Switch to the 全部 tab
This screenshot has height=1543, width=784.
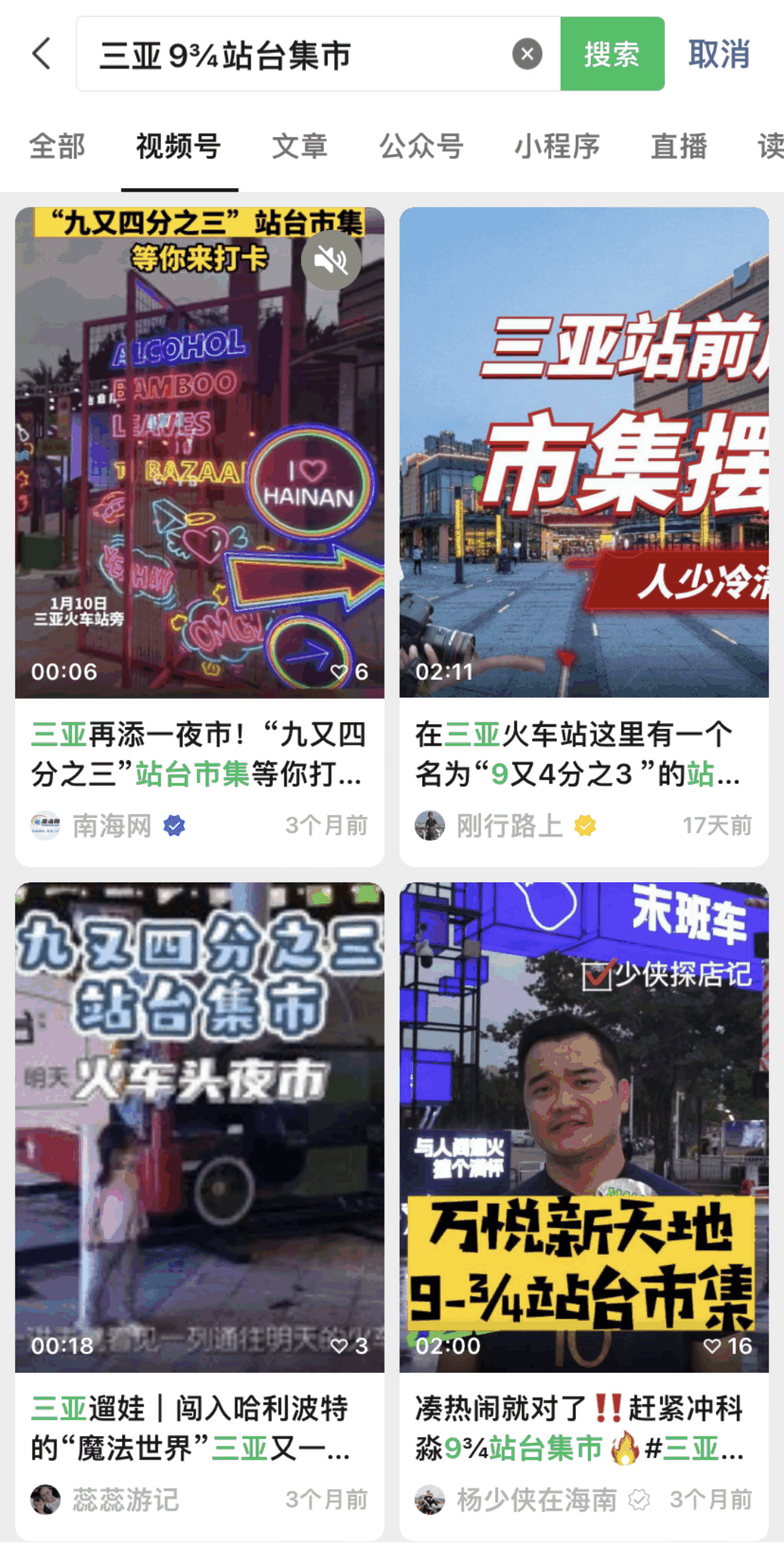56,146
